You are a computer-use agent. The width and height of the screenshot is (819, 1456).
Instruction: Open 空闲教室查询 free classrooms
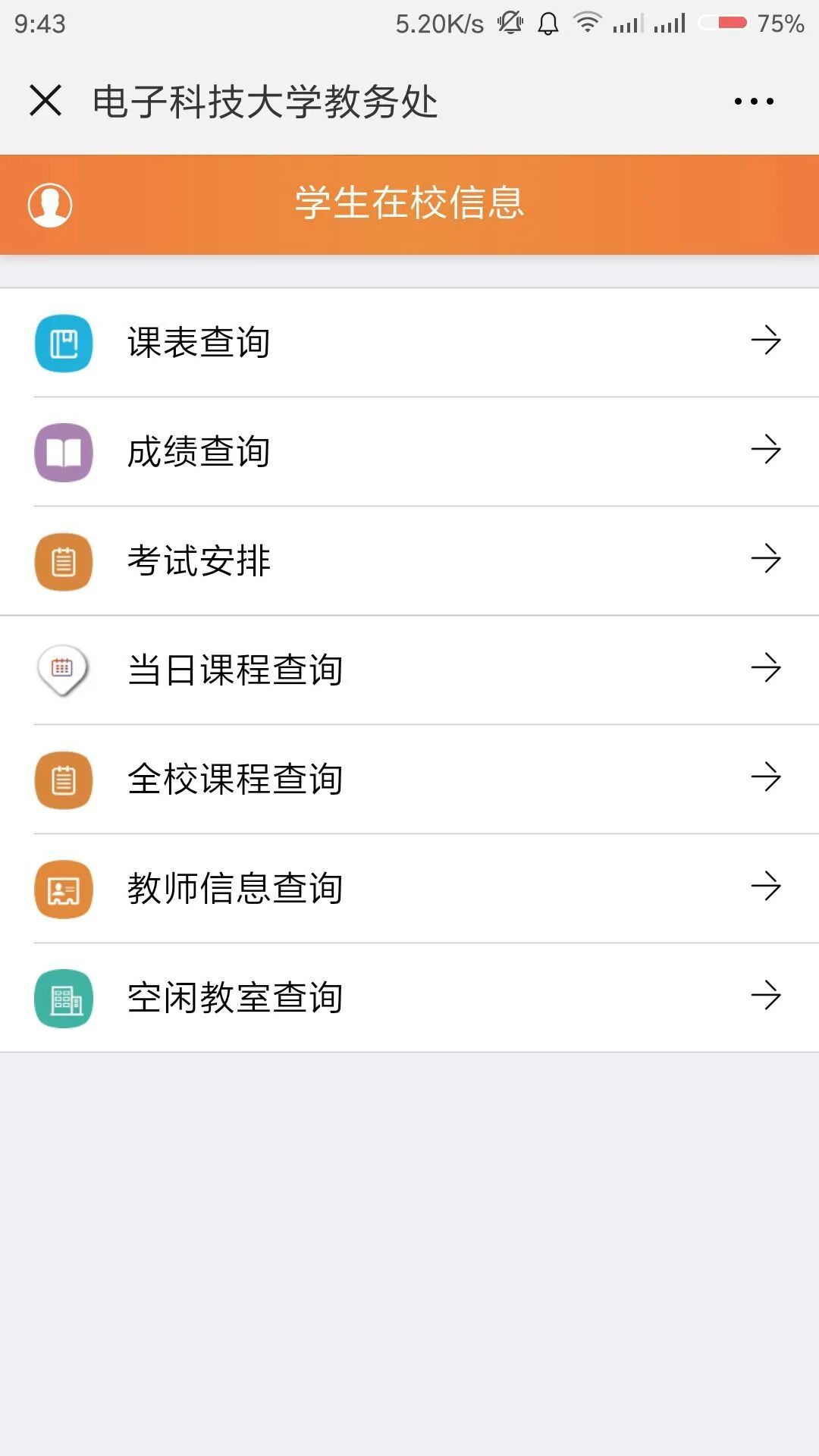409,997
